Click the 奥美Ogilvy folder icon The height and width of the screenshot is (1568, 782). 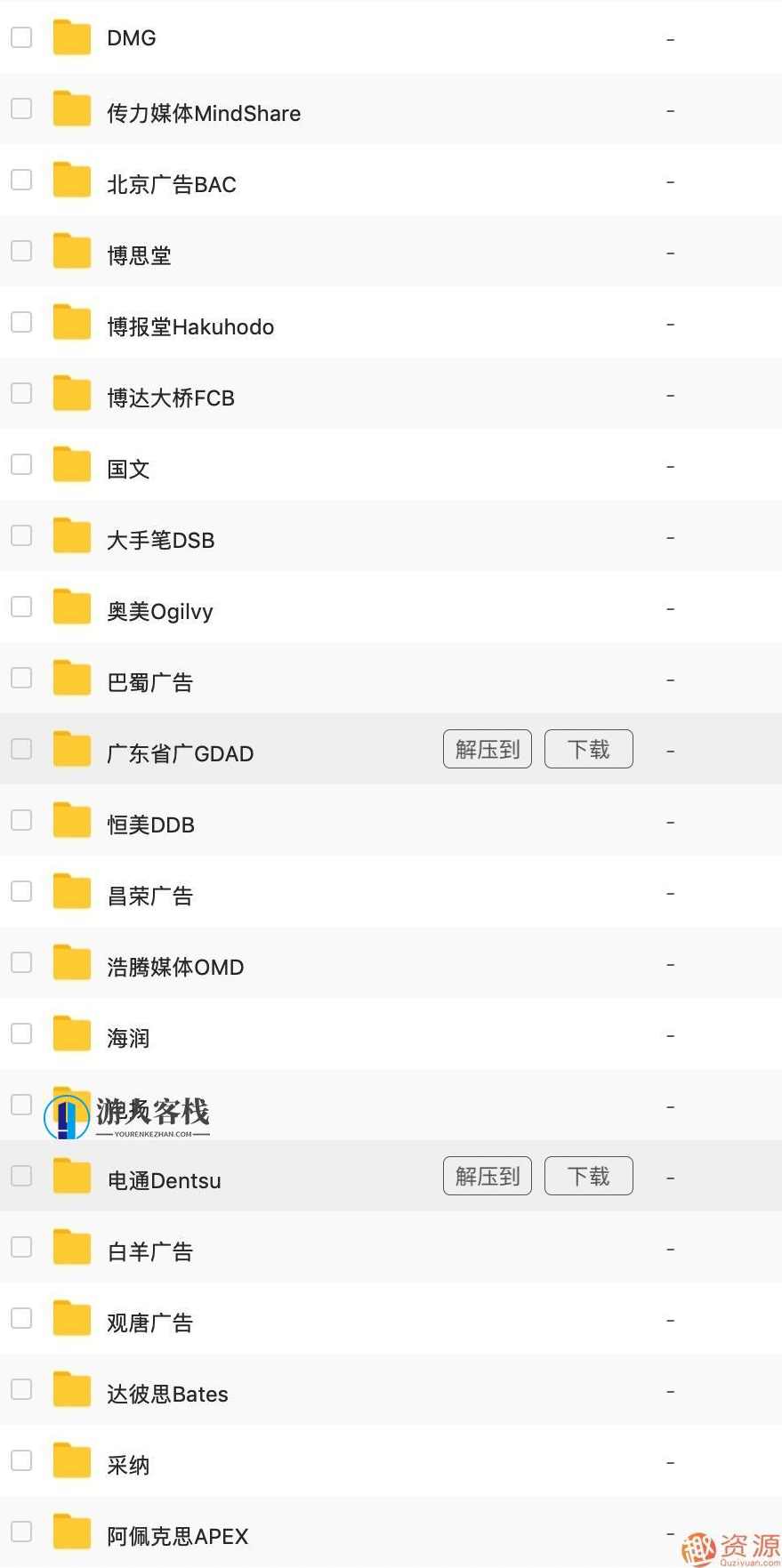71,607
